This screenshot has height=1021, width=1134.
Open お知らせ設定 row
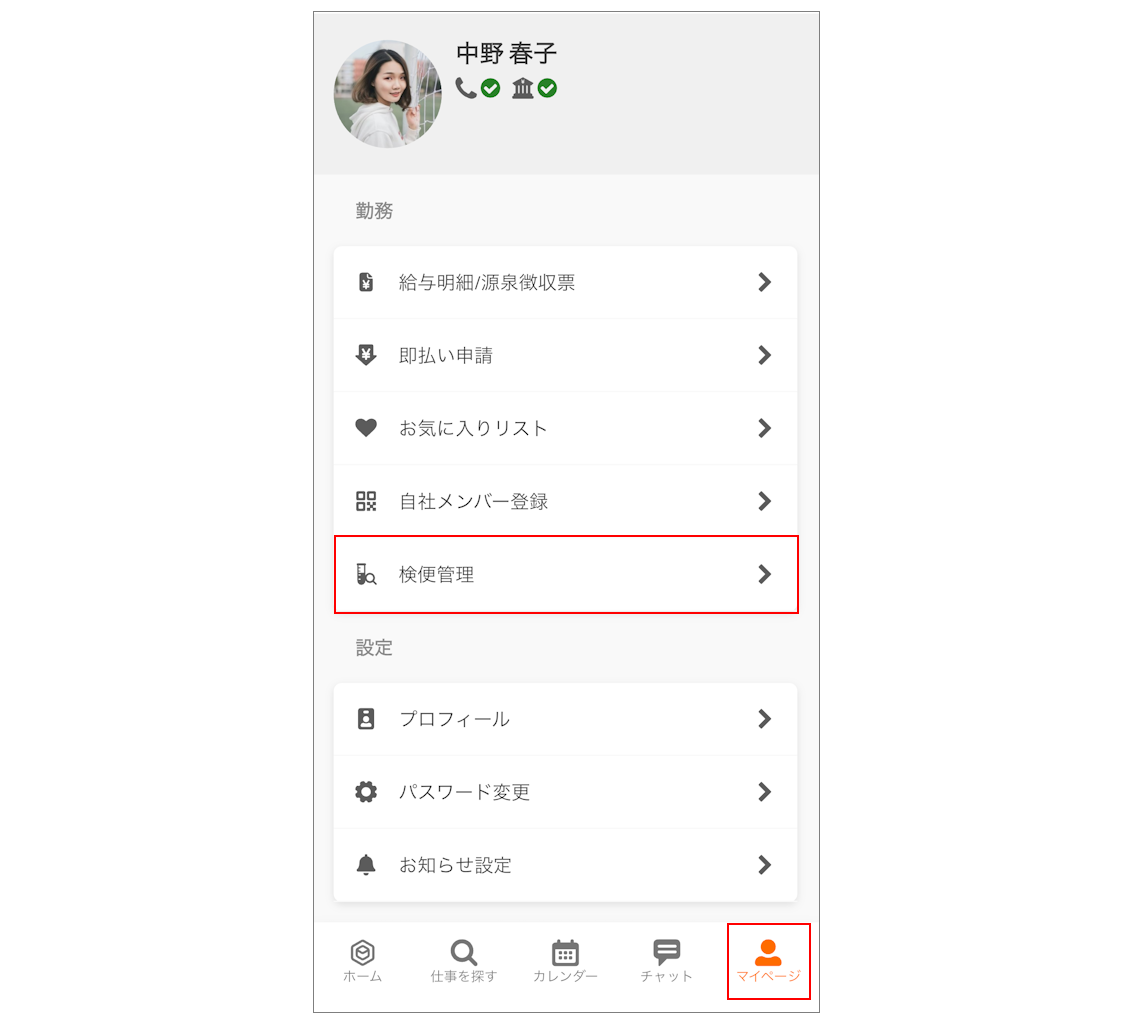click(x=565, y=865)
